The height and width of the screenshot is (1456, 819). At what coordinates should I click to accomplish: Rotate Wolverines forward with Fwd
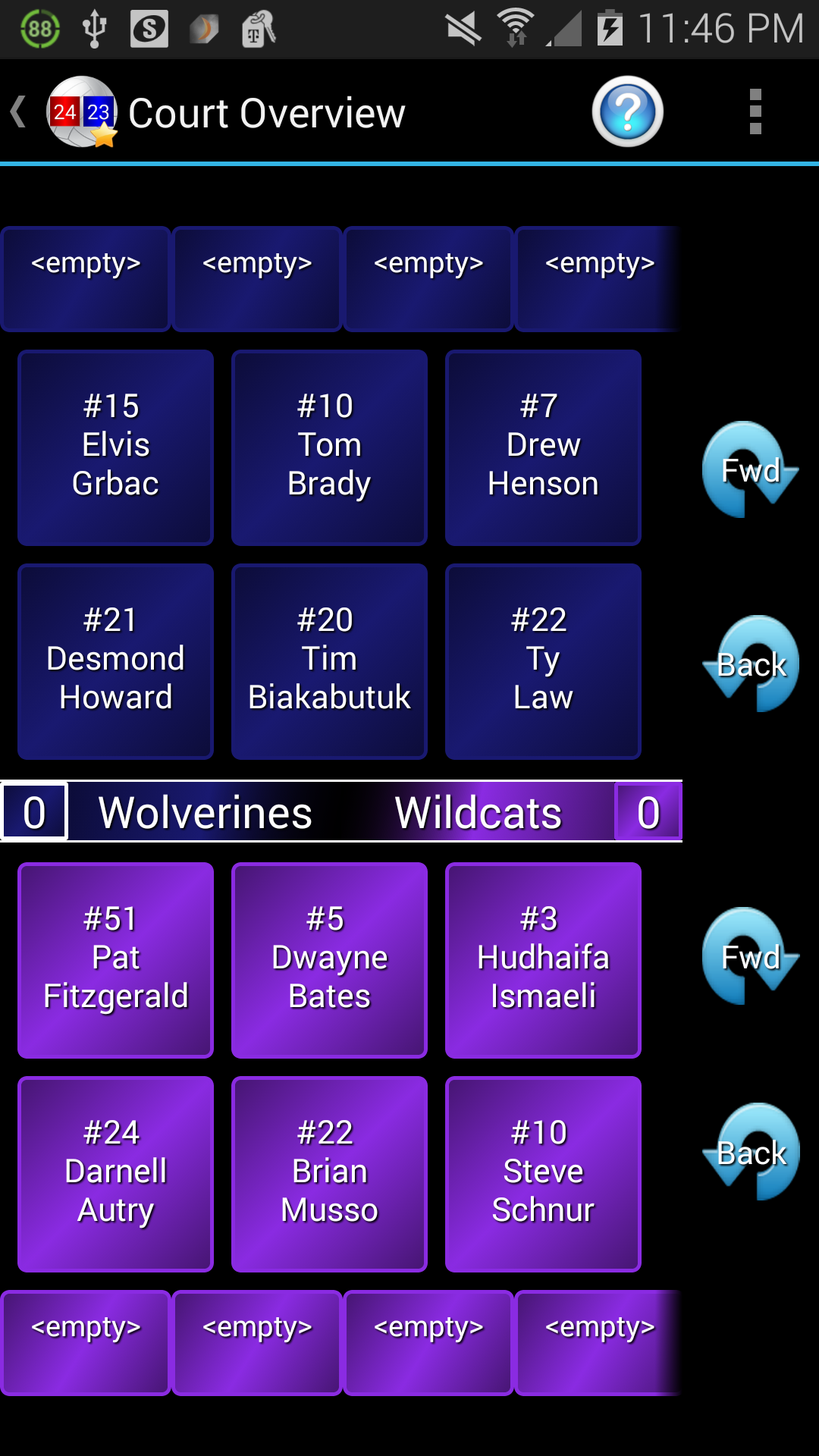point(750,470)
